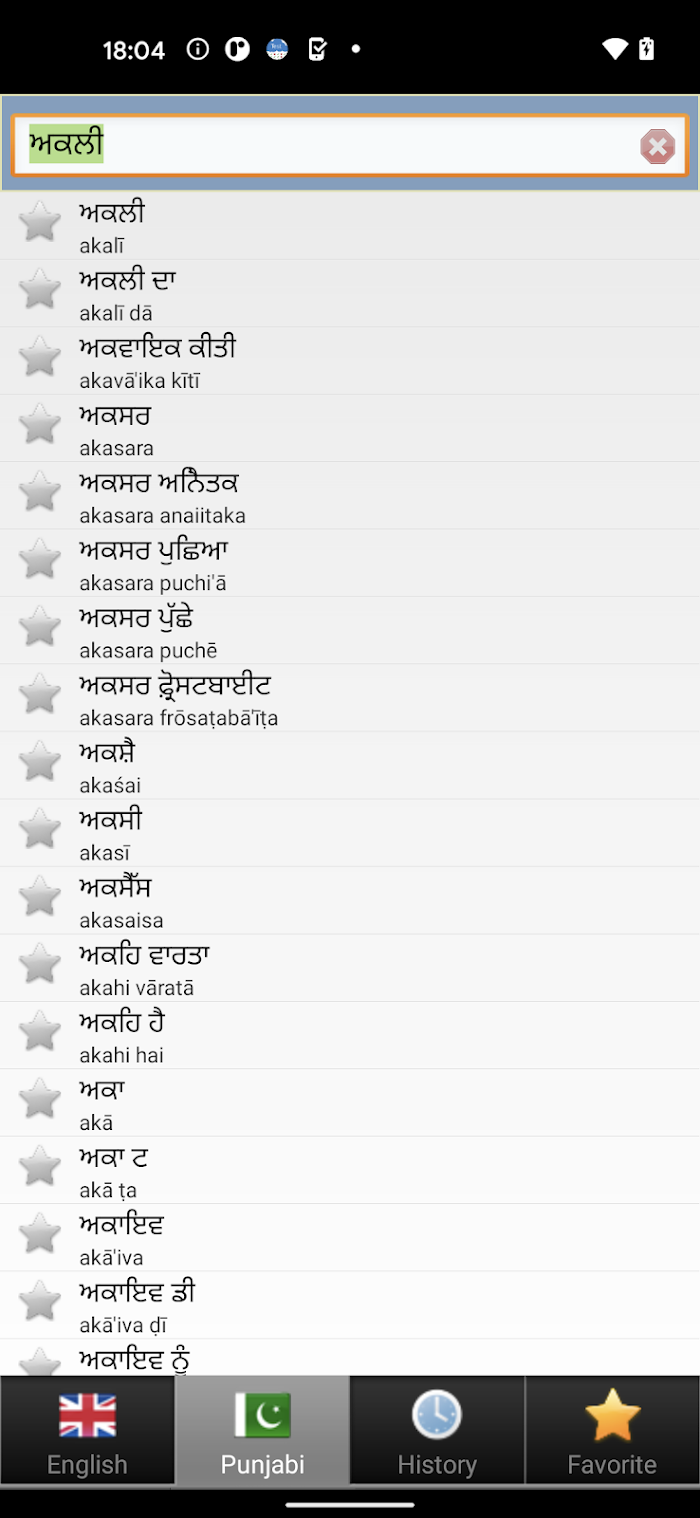Viewport: 700px width, 1518px height.
Task: Open the entry akalī dā
Action: coord(350,293)
